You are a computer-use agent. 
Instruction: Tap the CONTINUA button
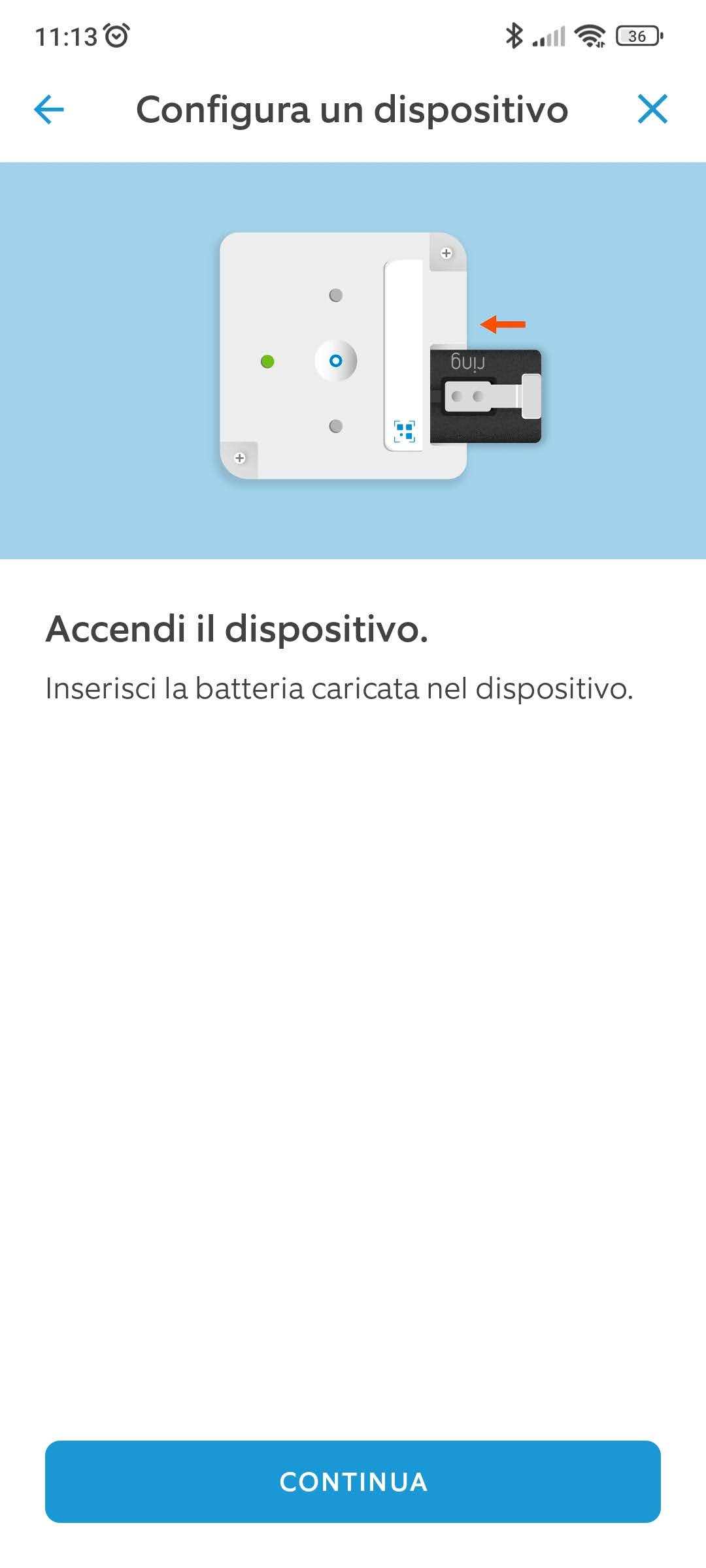353,1481
